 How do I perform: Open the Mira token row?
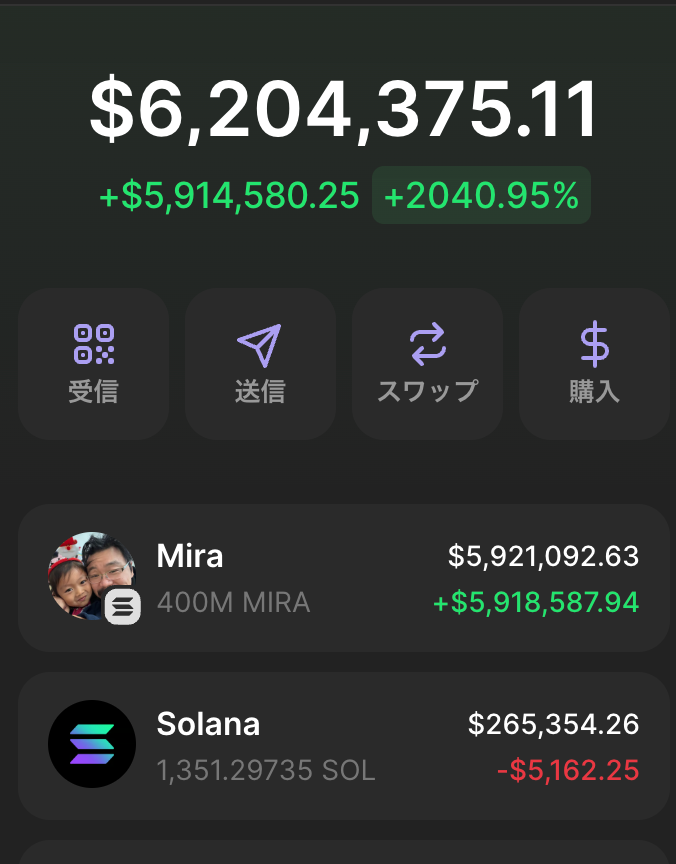click(x=343, y=578)
